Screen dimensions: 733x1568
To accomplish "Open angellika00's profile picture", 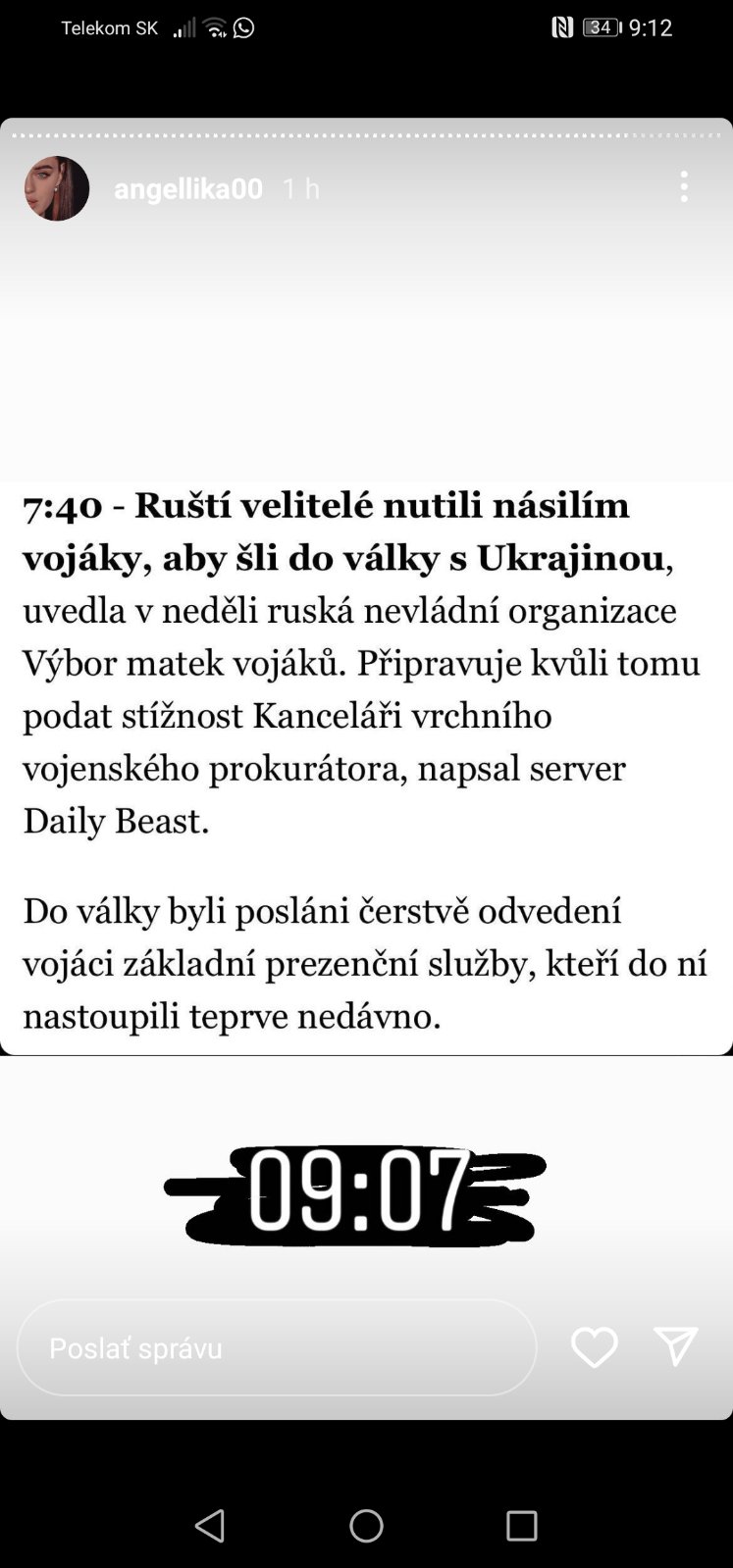I will tap(57, 188).
